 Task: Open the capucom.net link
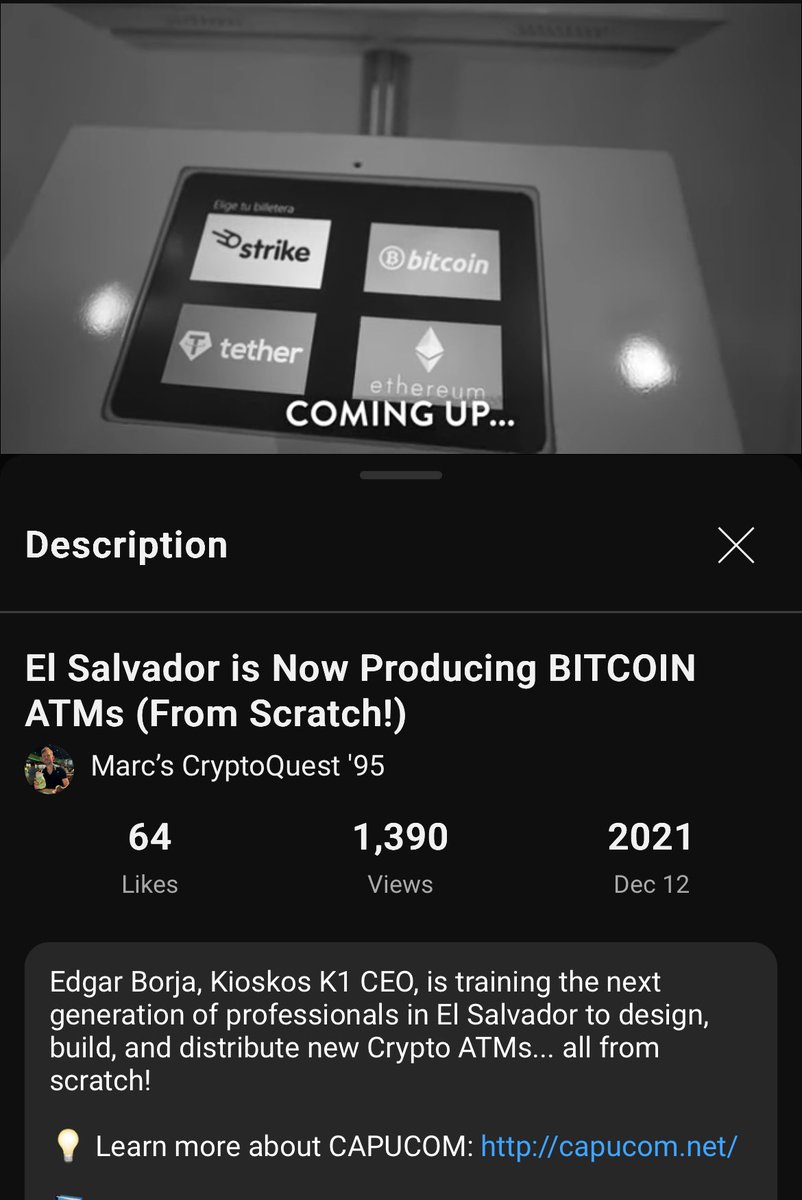tap(608, 1146)
